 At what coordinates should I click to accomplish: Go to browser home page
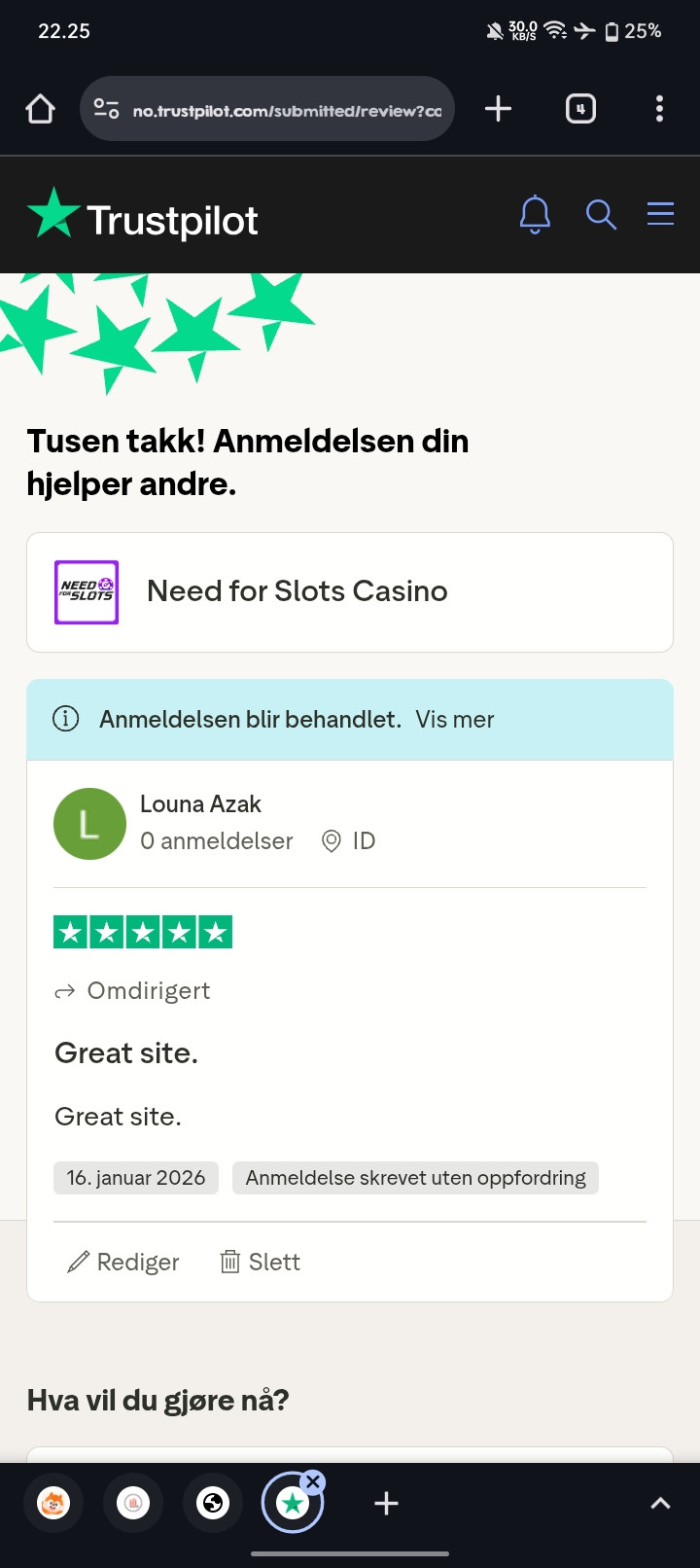(x=40, y=109)
